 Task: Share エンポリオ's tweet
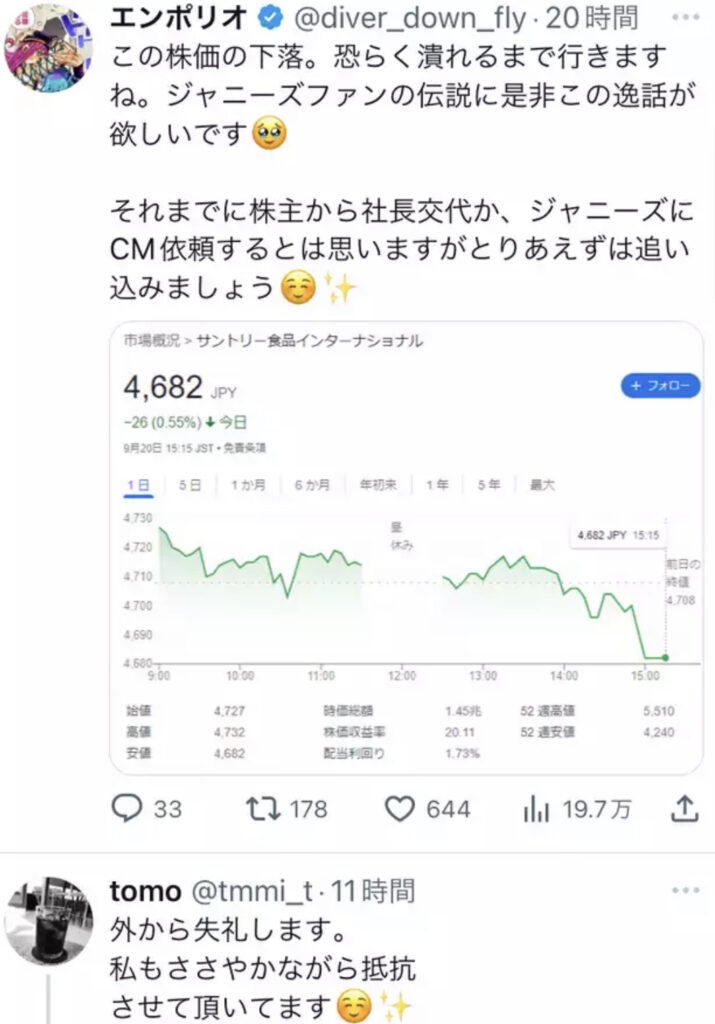pos(685,809)
